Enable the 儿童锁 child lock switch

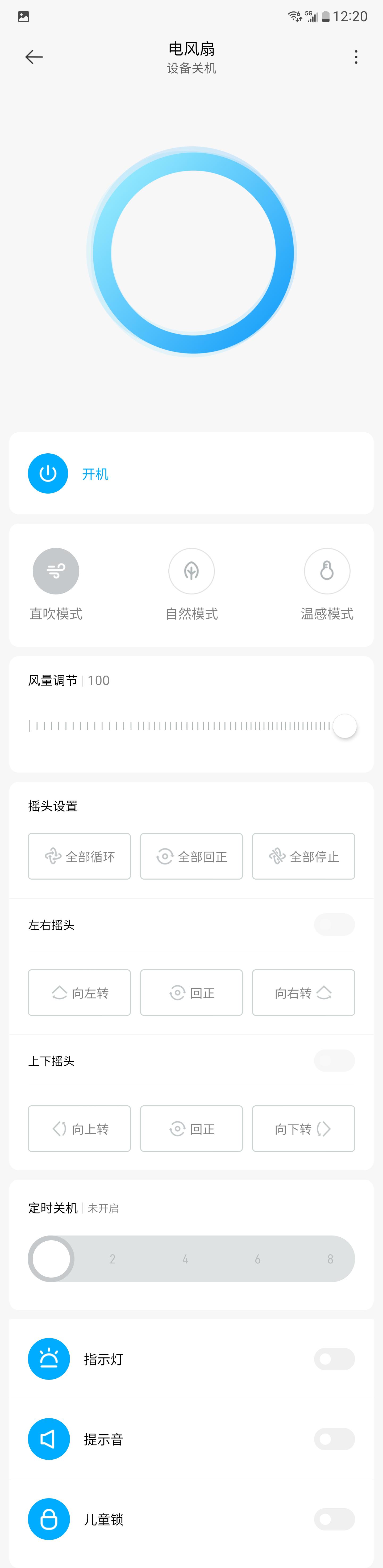tap(334, 1519)
